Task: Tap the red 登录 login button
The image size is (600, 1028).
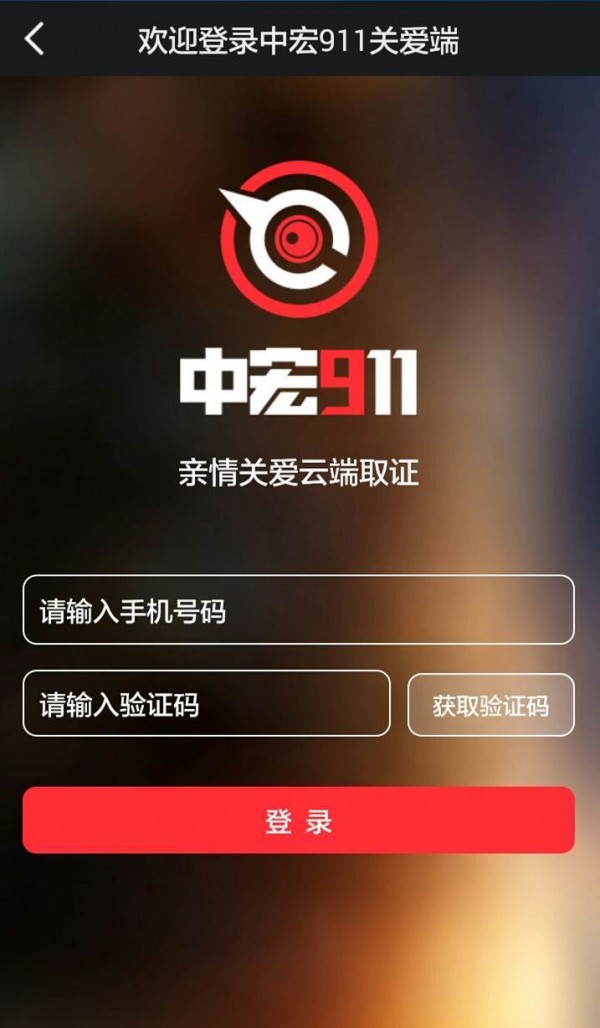Action: point(298,820)
